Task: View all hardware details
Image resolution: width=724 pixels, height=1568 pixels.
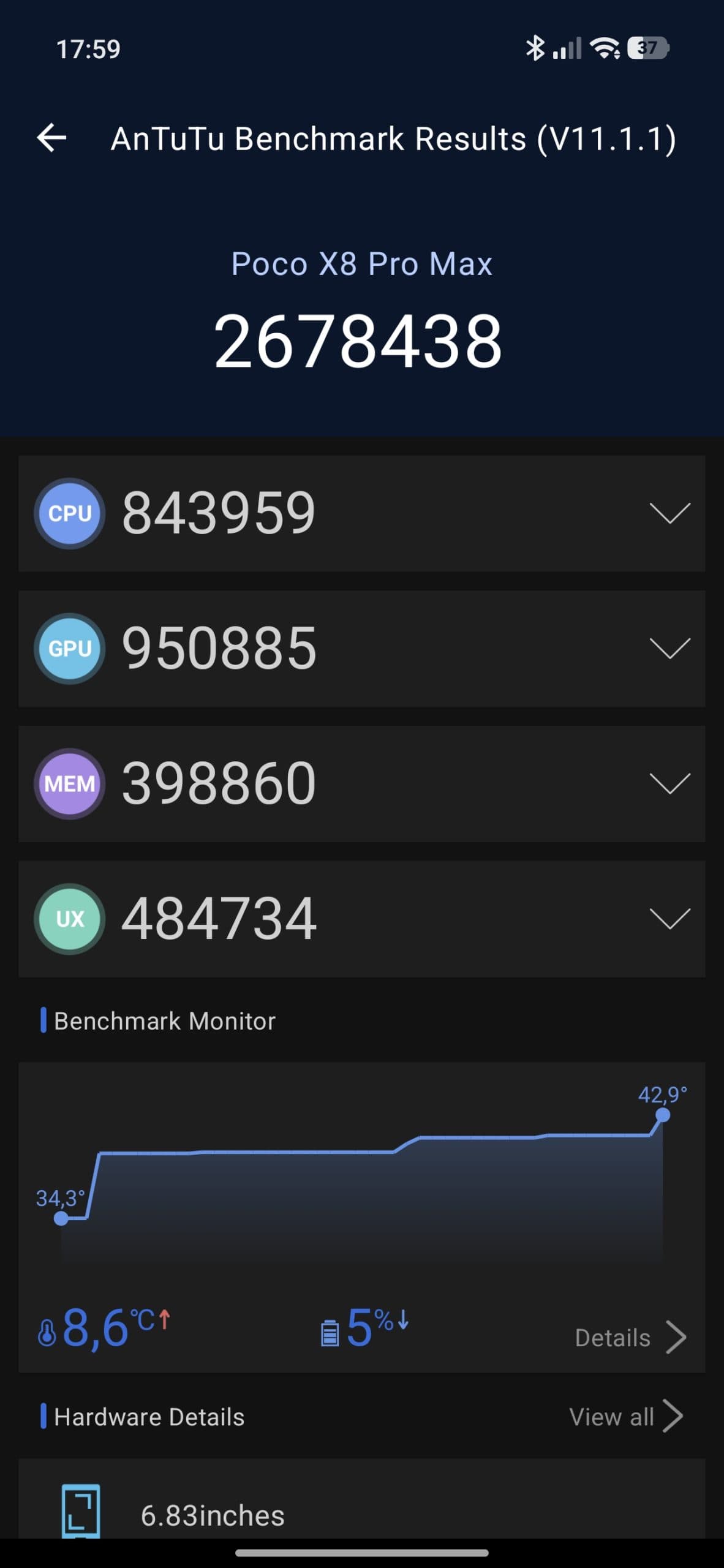Action: tap(625, 1417)
